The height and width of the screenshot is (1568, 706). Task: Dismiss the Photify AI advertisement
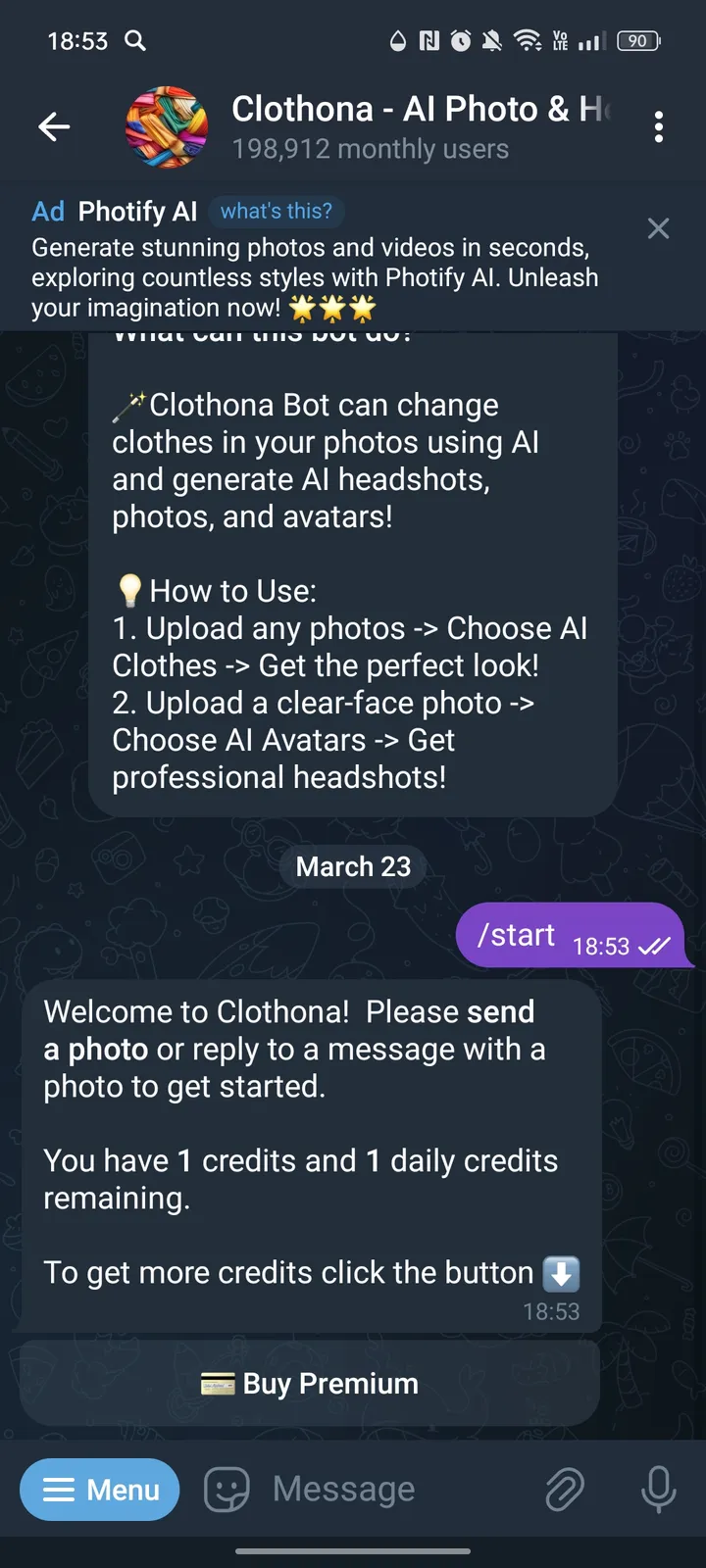[658, 228]
